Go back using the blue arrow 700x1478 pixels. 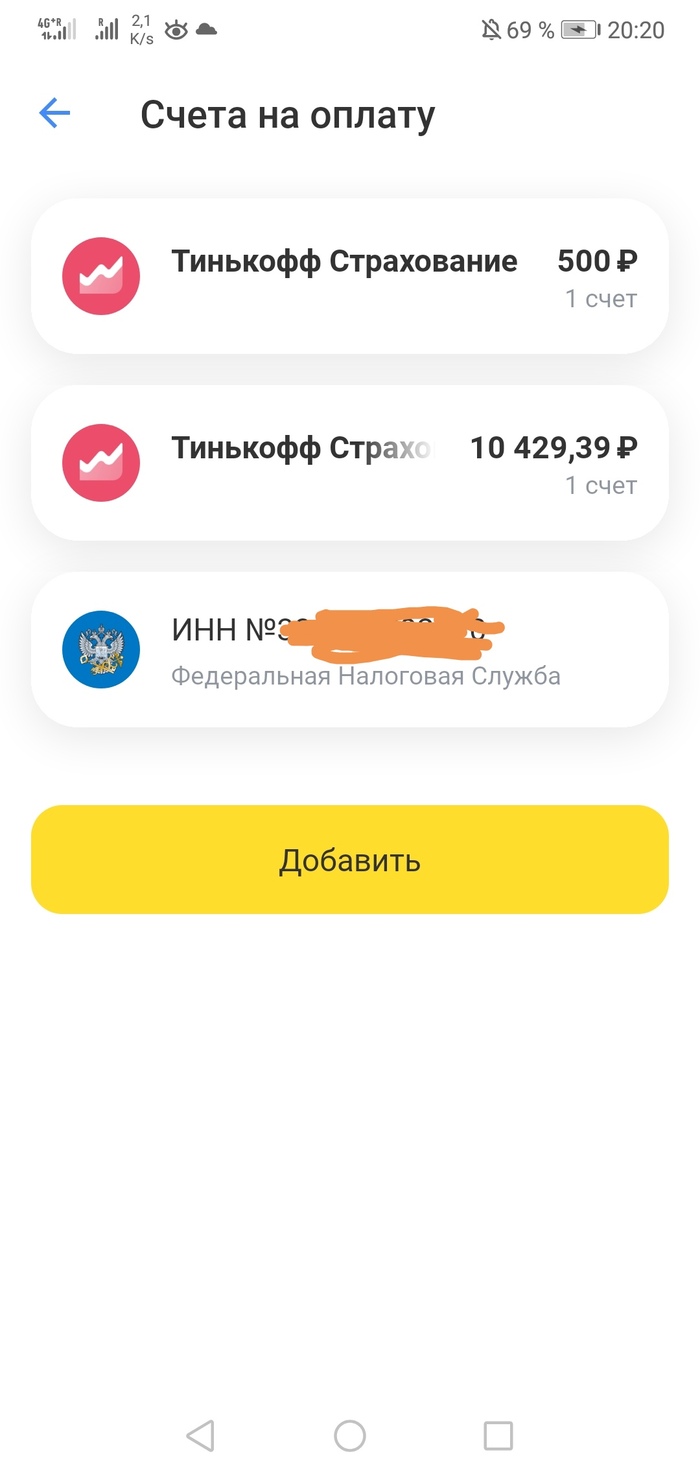tap(55, 114)
